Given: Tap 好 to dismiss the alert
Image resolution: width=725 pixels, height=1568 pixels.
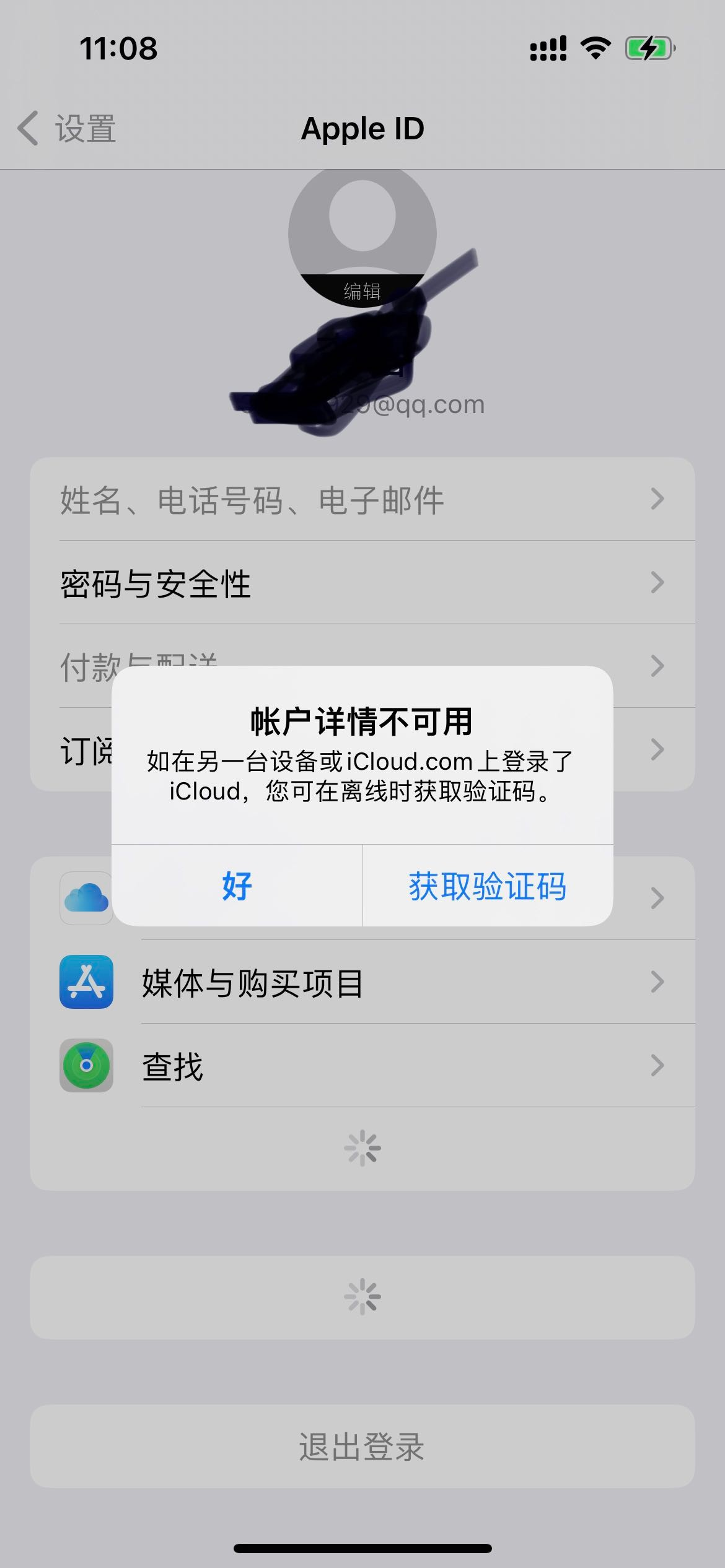Looking at the screenshot, I should coord(237,886).
